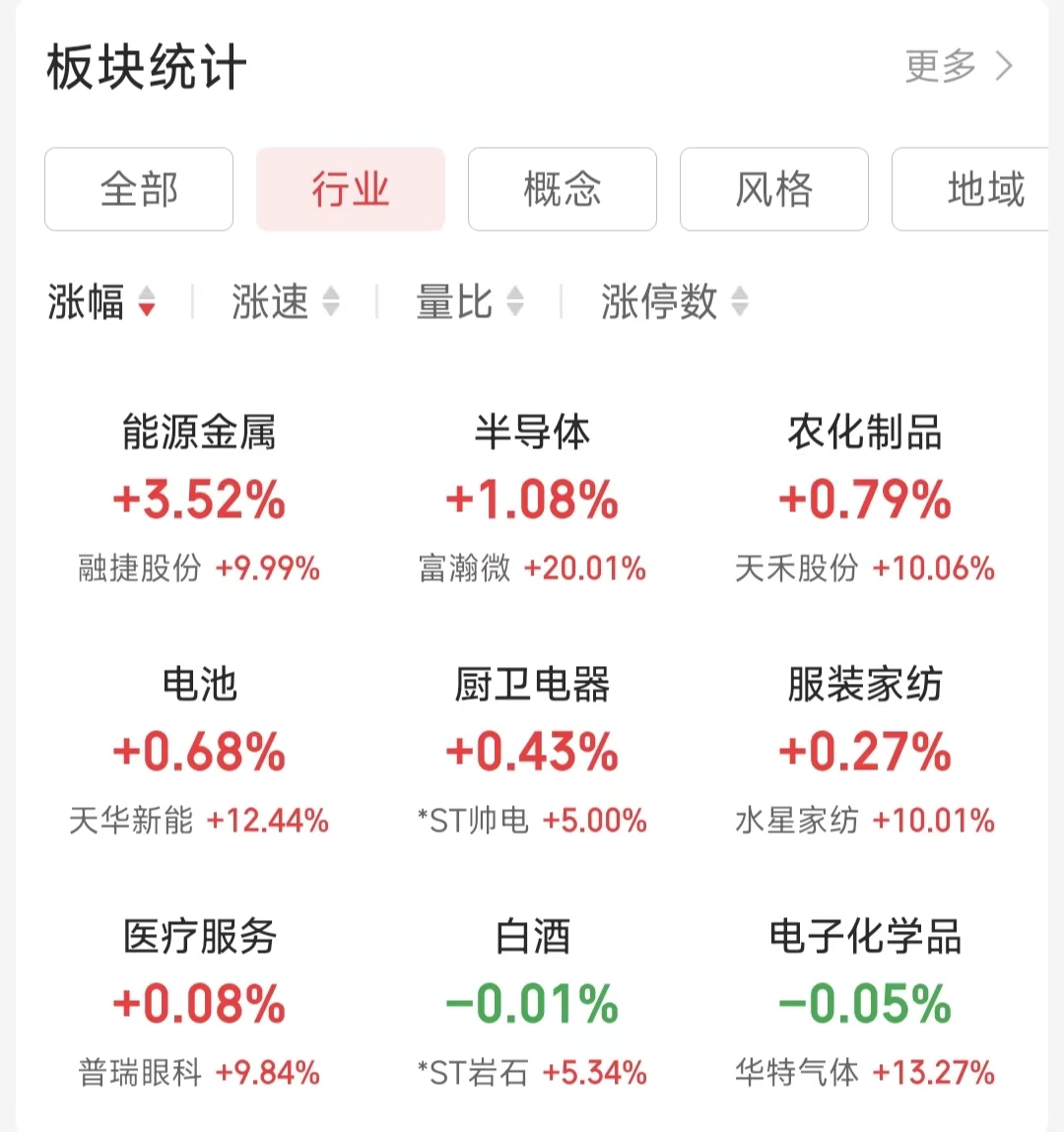
Task: Sort sectors by 涨幅
Action: (x=101, y=301)
